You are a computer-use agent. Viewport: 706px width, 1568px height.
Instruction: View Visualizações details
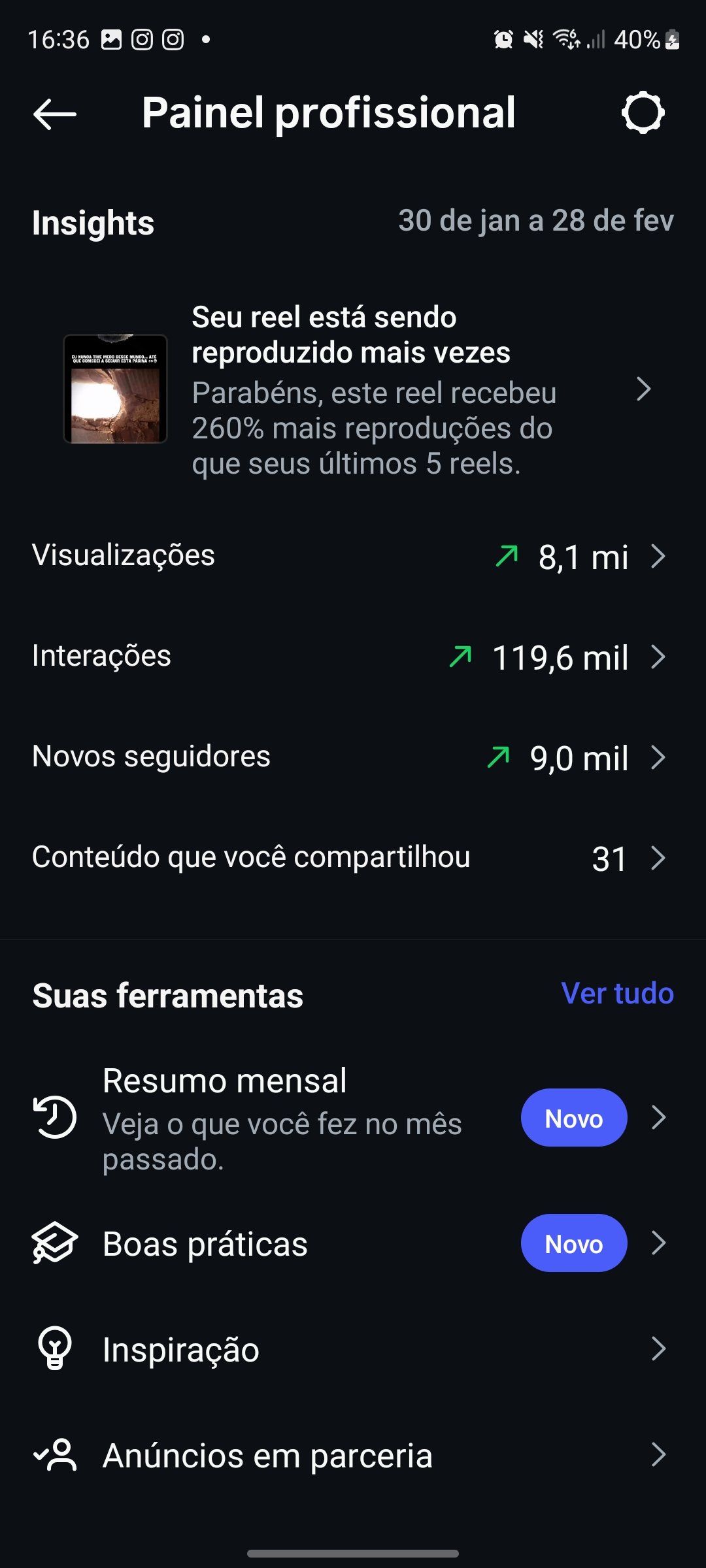click(353, 557)
